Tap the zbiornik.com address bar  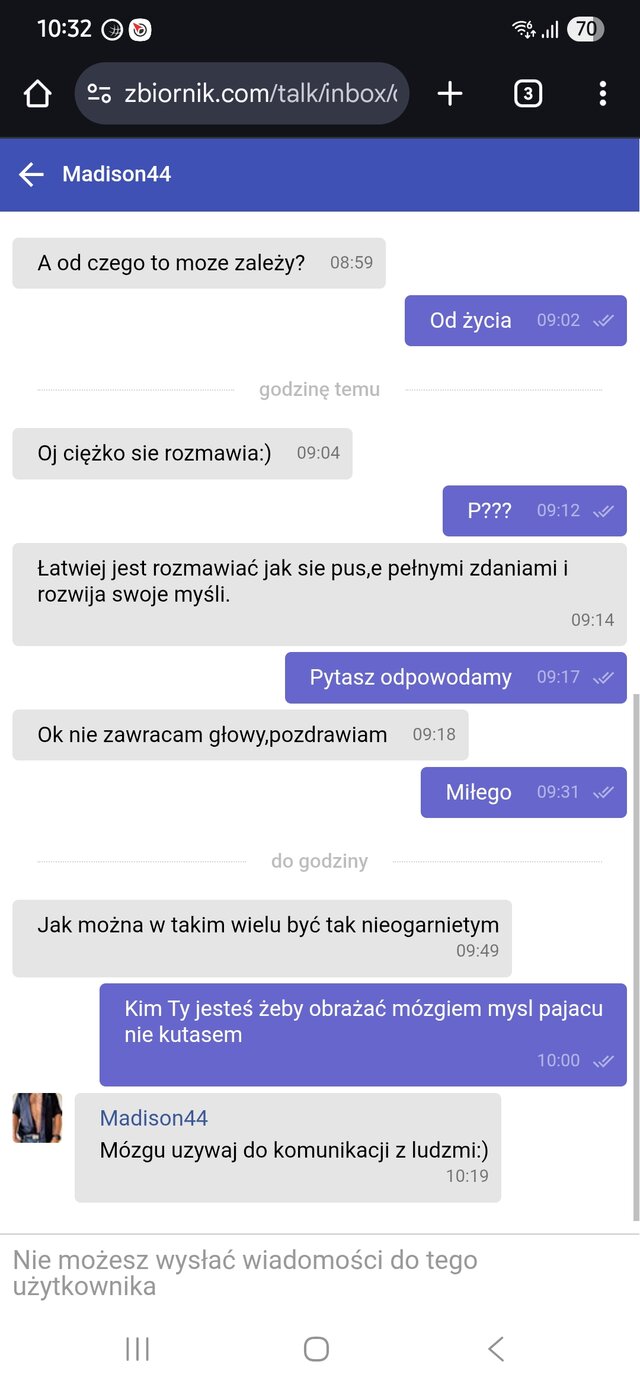260,94
